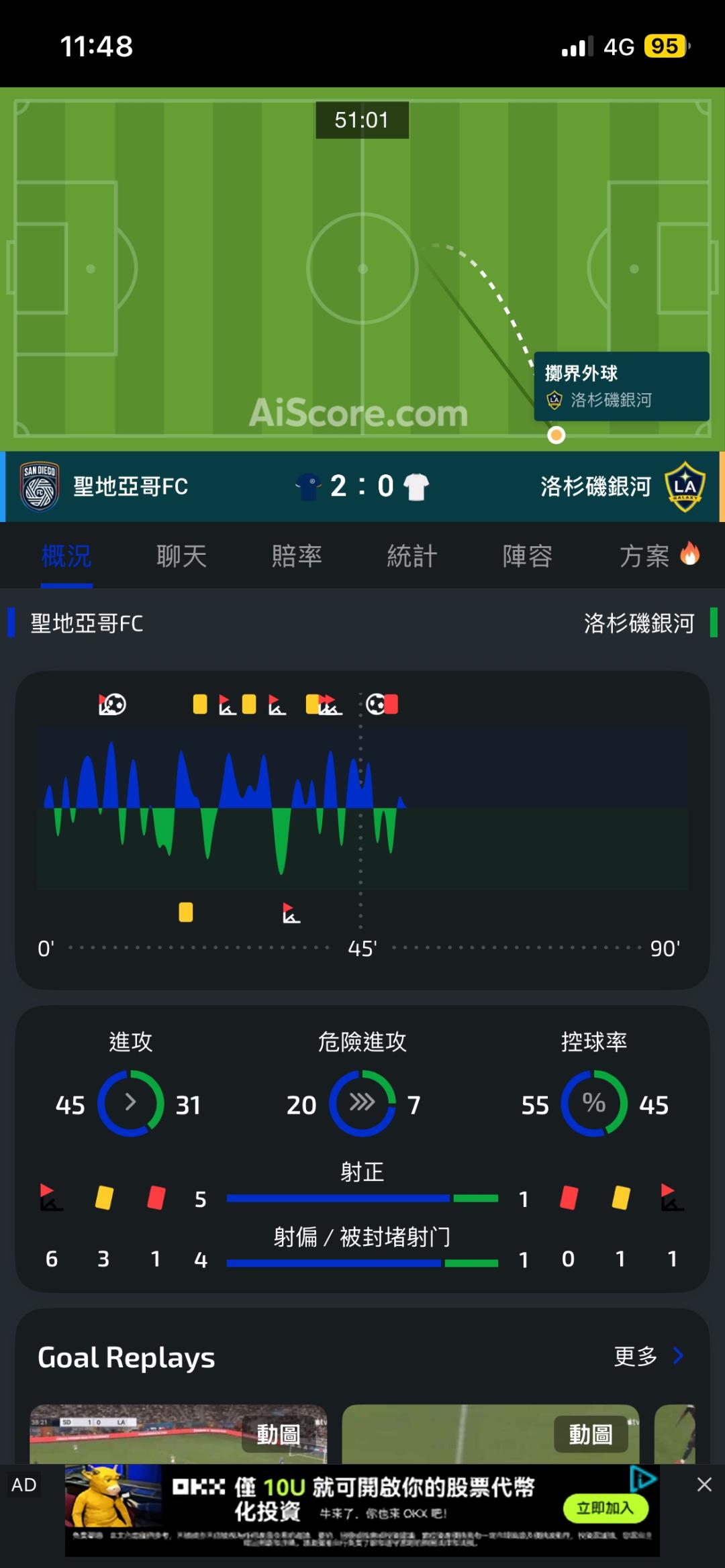Dismiss the bottom ad banner
Viewport: 725px width, 1568px height.
click(x=704, y=1484)
